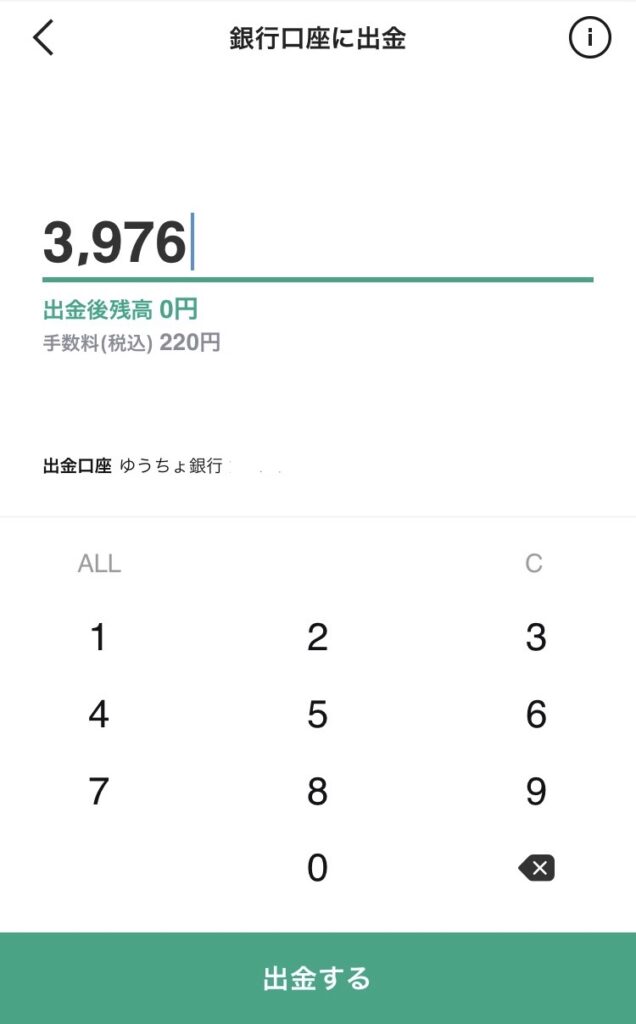636x1024 pixels.
Task: Clear the amount with C key
Action: pos(534,564)
